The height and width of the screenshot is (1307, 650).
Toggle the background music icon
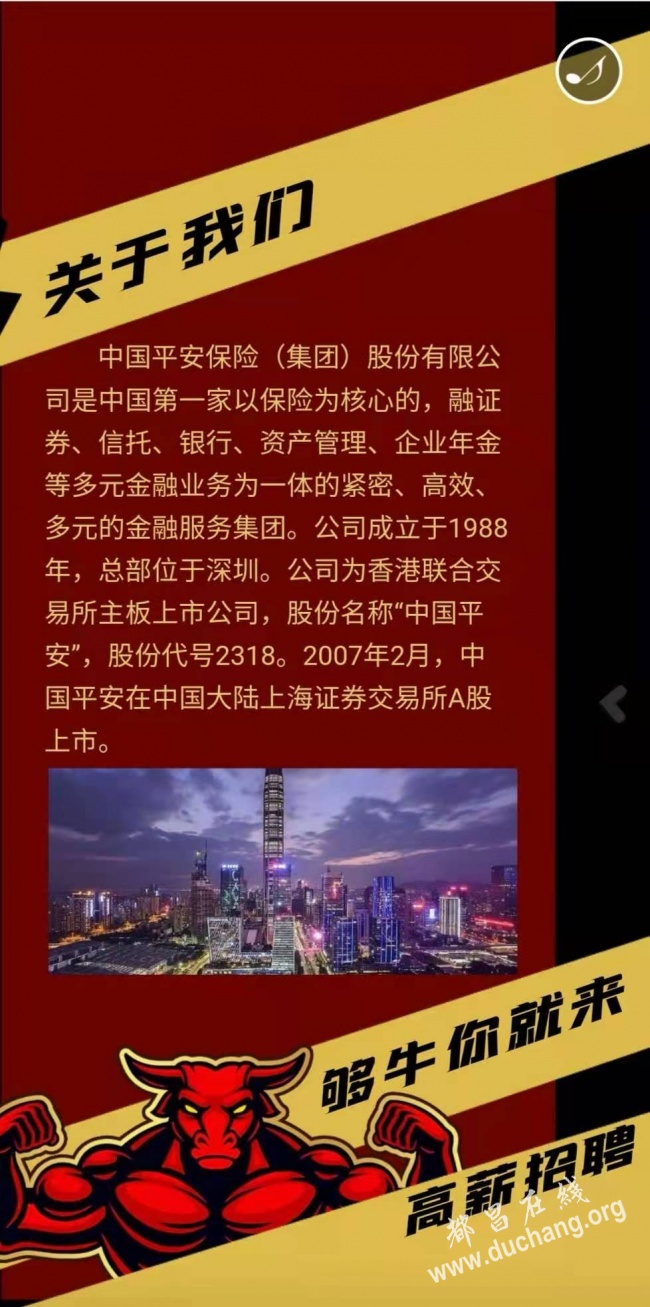[590, 71]
